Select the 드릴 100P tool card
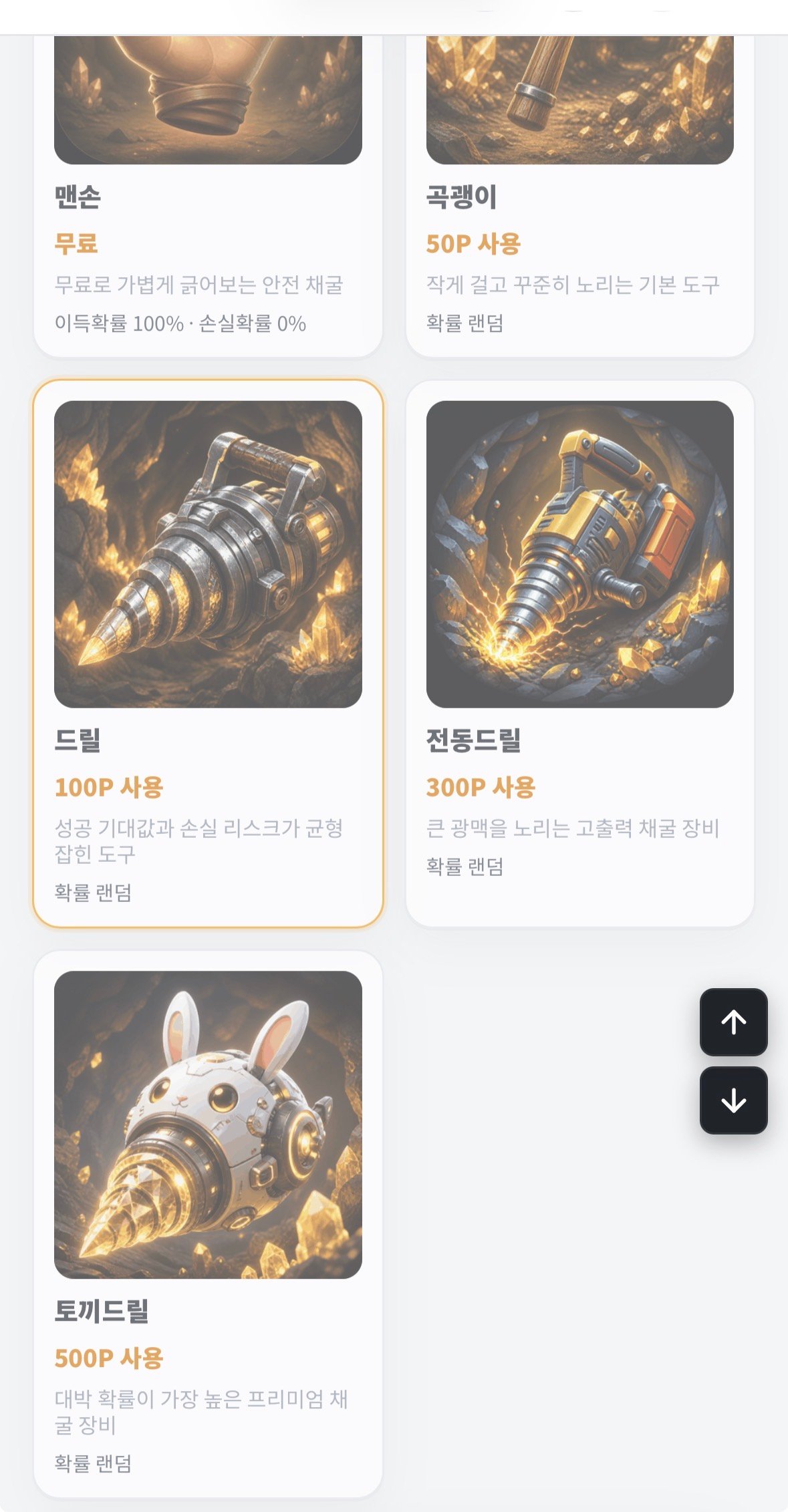The image size is (788, 1512). coord(208,653)
